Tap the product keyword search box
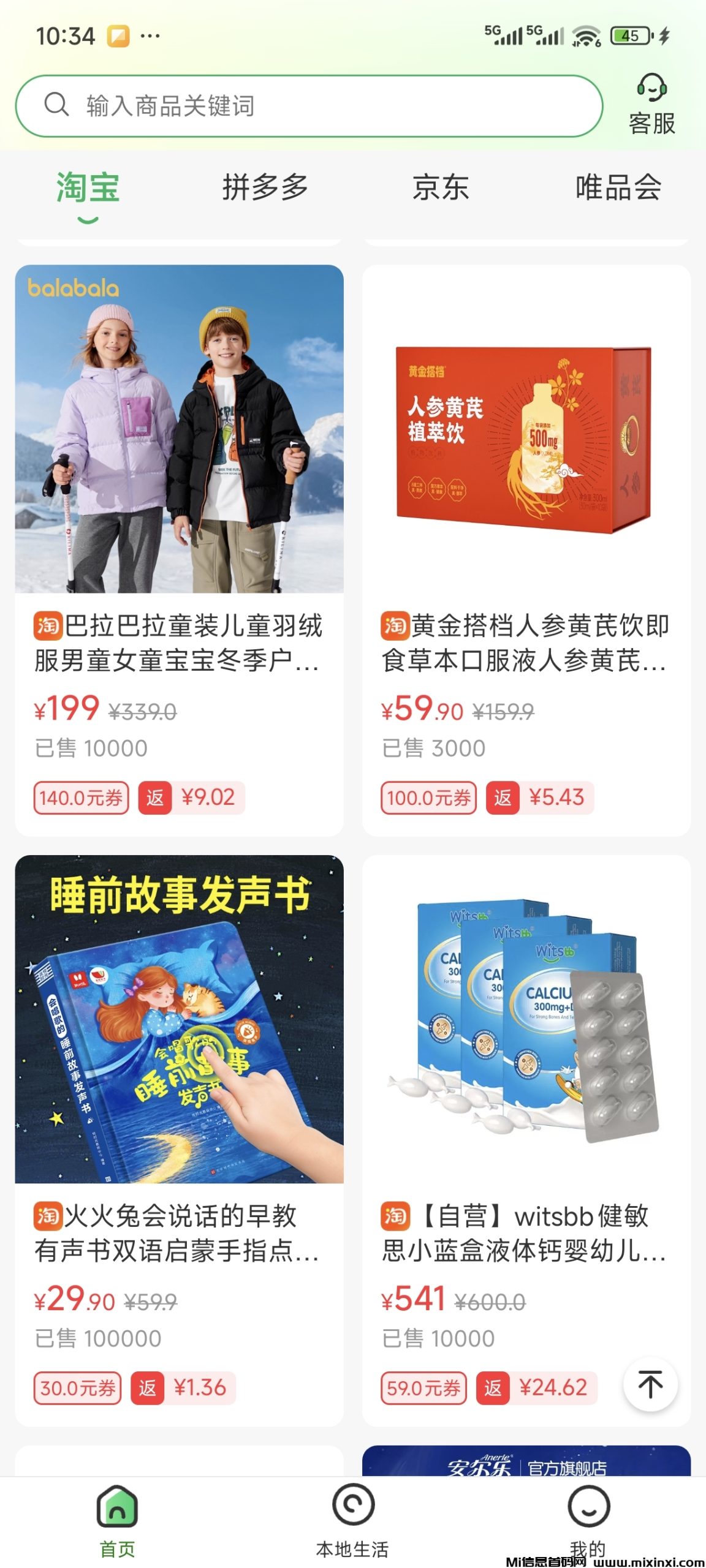The height and width of the screenshot is (1568, 706). [308, 106]
